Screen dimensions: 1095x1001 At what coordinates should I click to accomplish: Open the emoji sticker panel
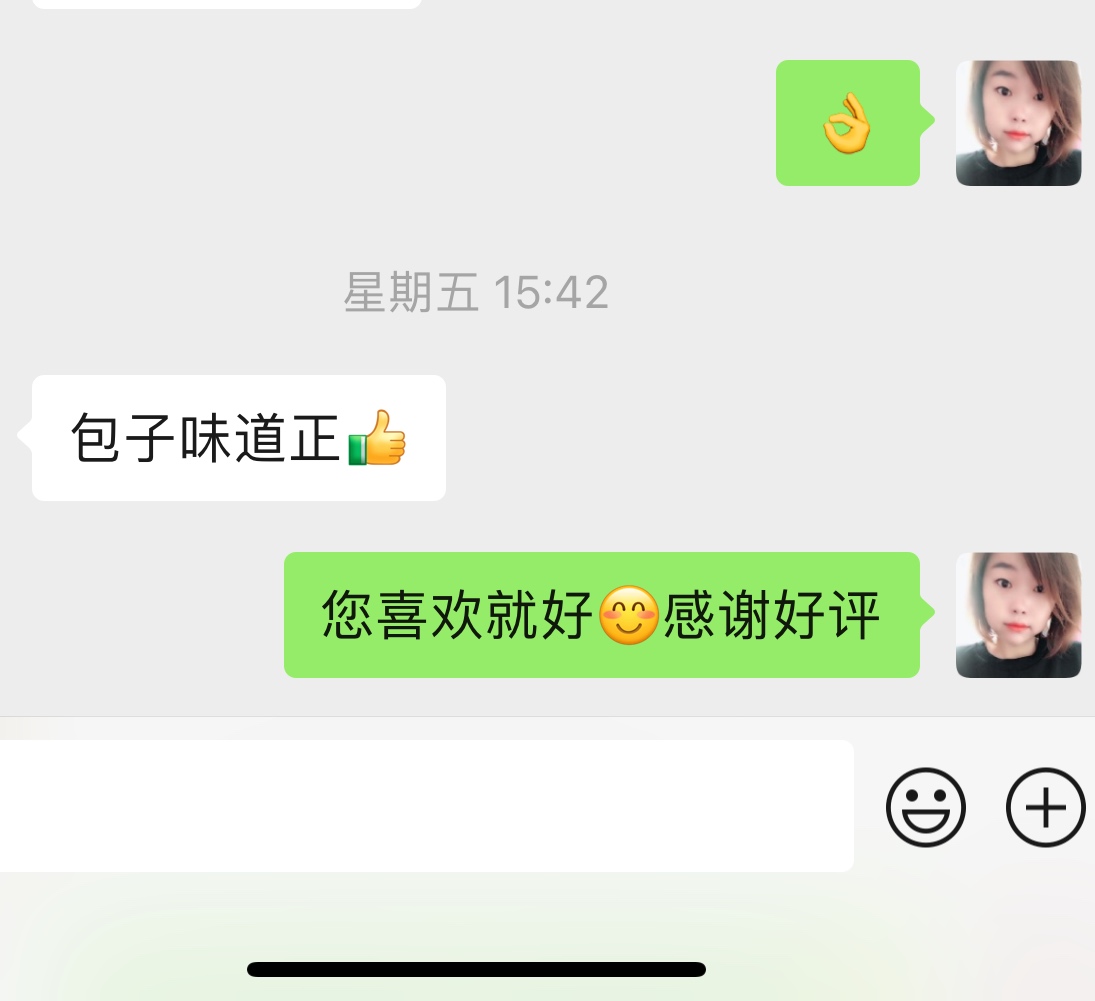click(925, 807)
